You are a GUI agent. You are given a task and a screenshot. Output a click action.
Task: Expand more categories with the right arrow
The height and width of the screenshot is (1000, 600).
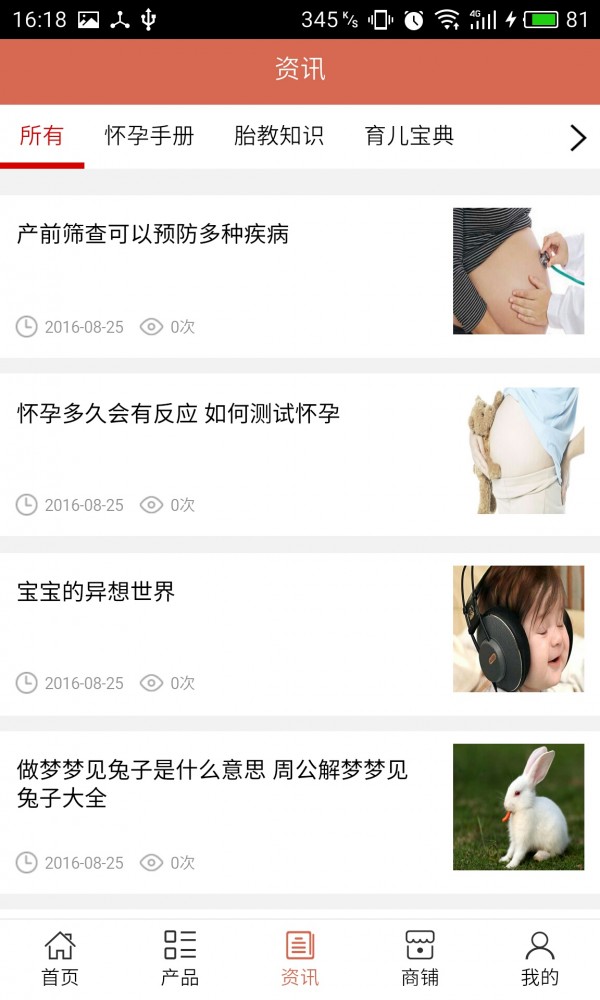coord(577,138)
